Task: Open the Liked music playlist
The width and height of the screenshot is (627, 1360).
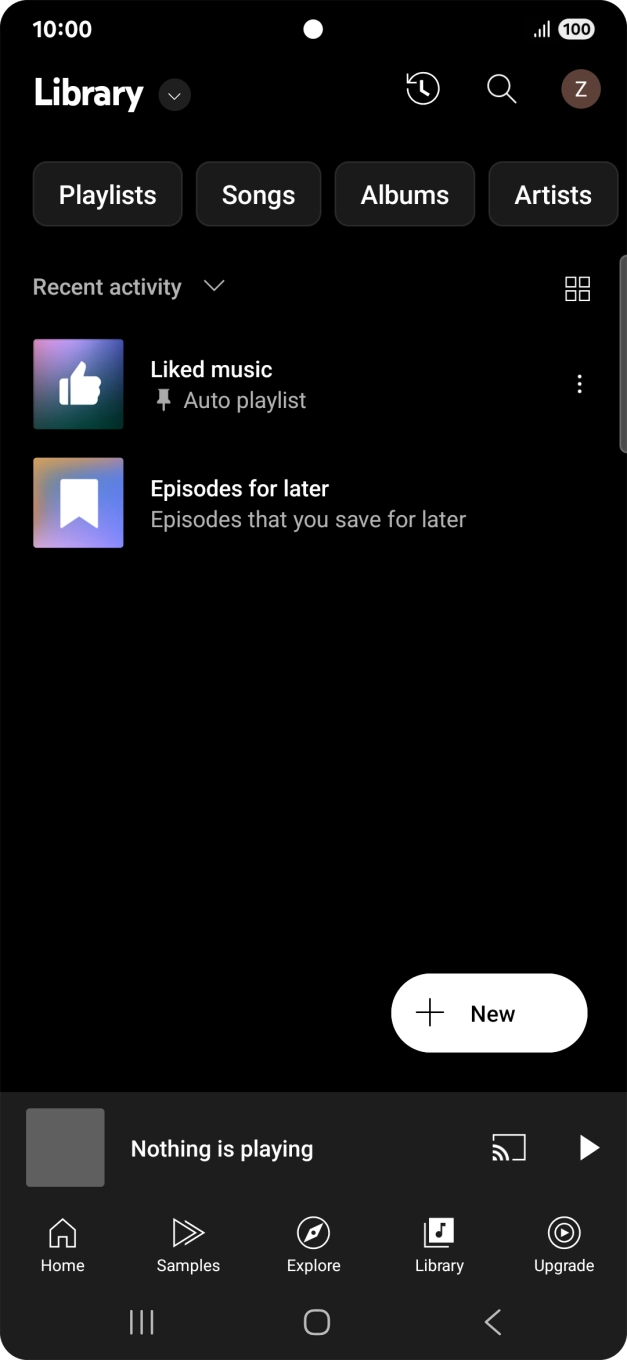Action: 211,384
